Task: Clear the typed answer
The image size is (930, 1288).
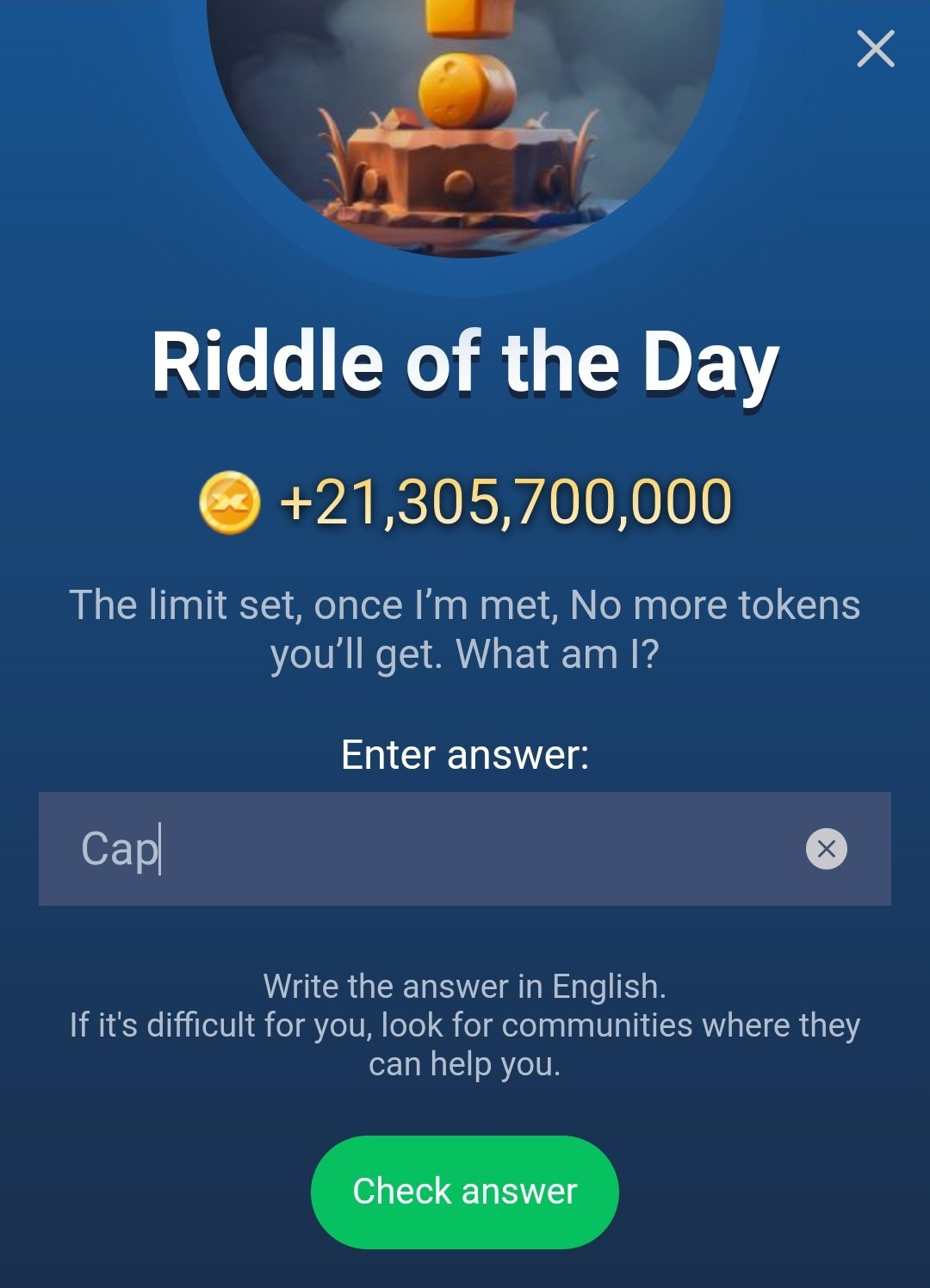Action: (x=826, y=849)
